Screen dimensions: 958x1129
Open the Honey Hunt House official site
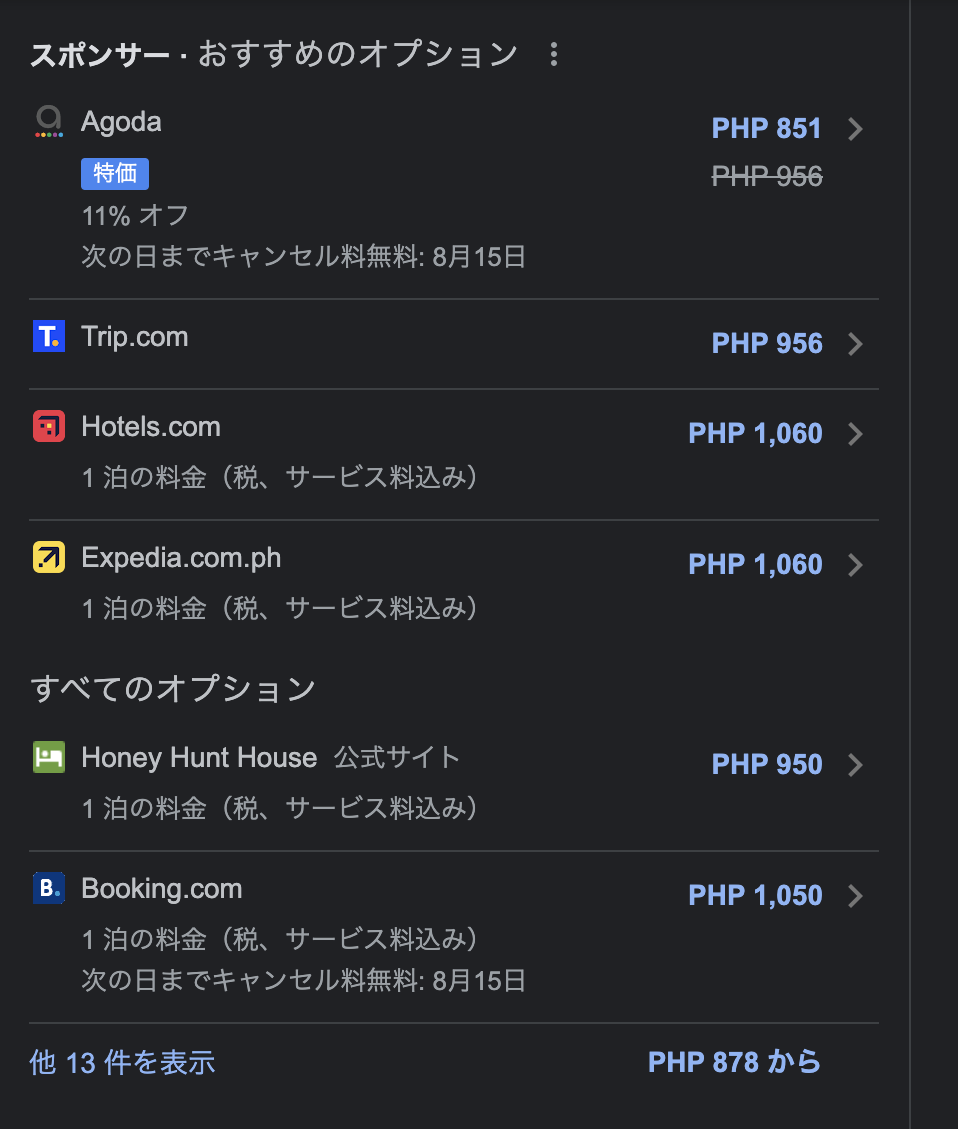coord(199,758)
